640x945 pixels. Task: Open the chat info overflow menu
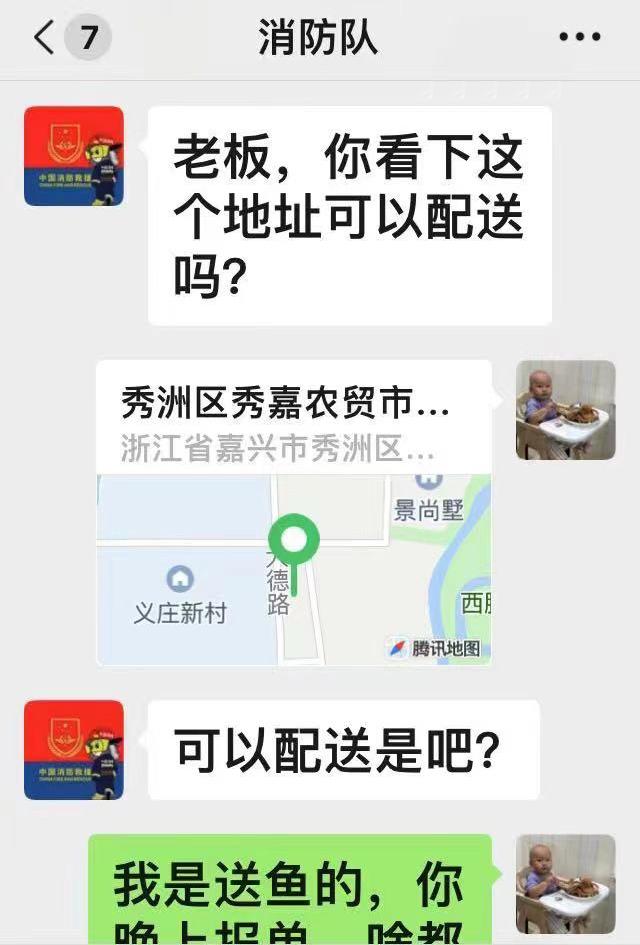(x=579, y=38)
